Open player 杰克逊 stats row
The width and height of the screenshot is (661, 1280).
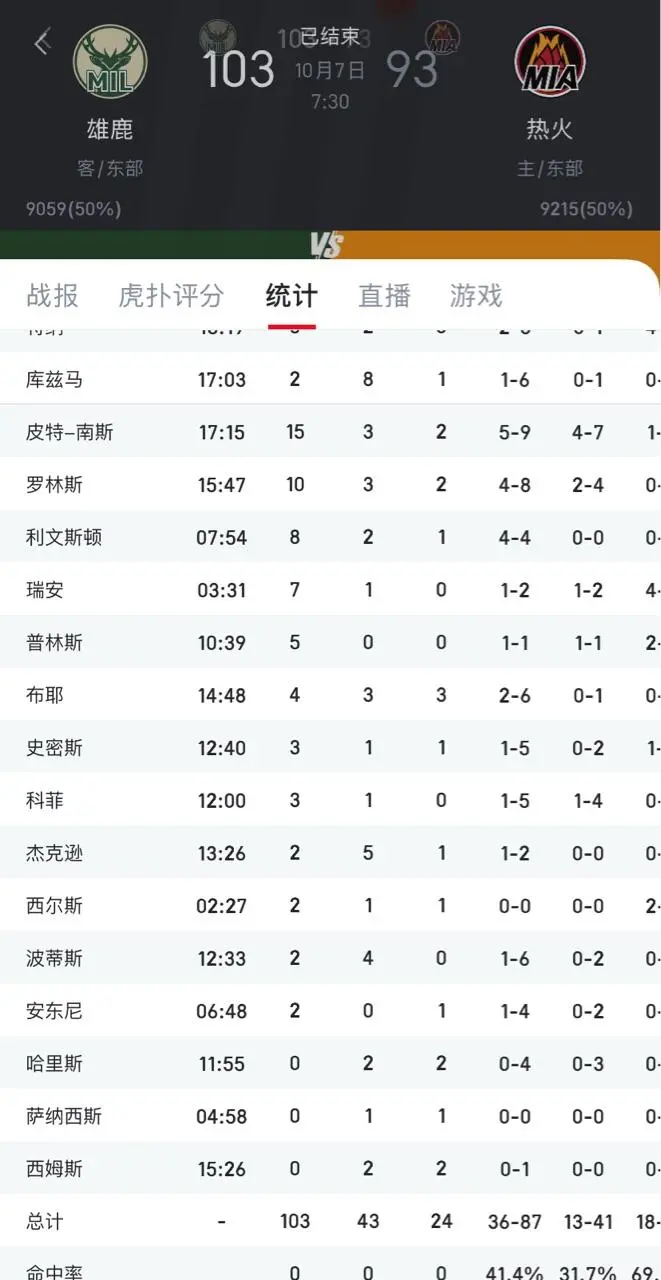point(54,853)
